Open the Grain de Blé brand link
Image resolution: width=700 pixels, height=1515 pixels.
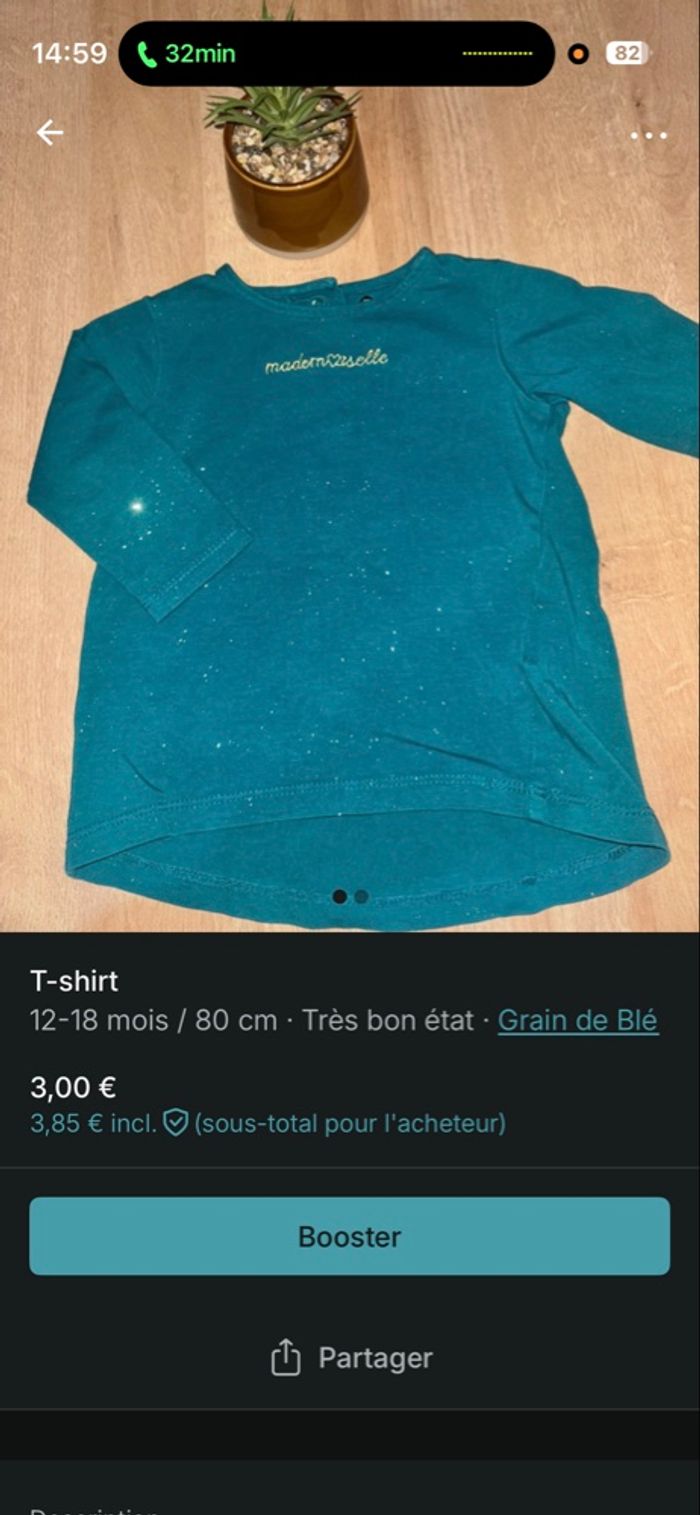[x=578, y=1021]
